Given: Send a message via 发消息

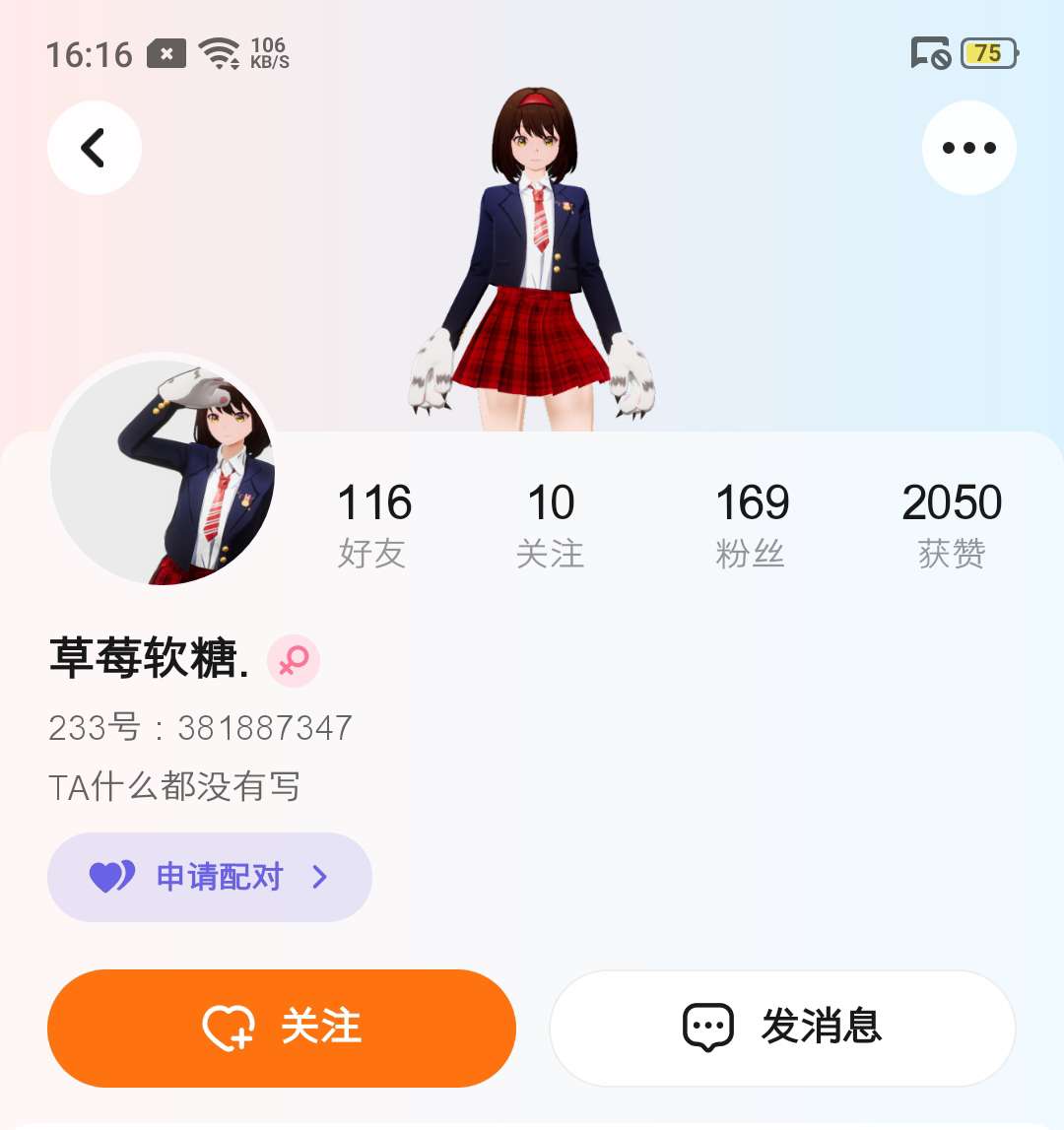Looking at the screenshot, I should [x=782, y=1028].
